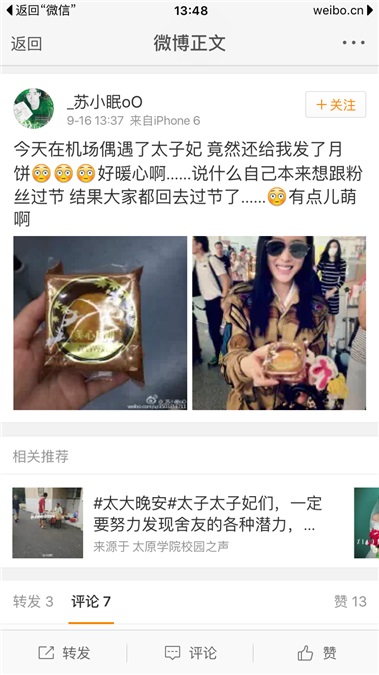Image resolution: width=379 pixels, height=675 pixels.
Task: View the airport photo of the woman in sunglasses
Action: (x=279, y=323)
